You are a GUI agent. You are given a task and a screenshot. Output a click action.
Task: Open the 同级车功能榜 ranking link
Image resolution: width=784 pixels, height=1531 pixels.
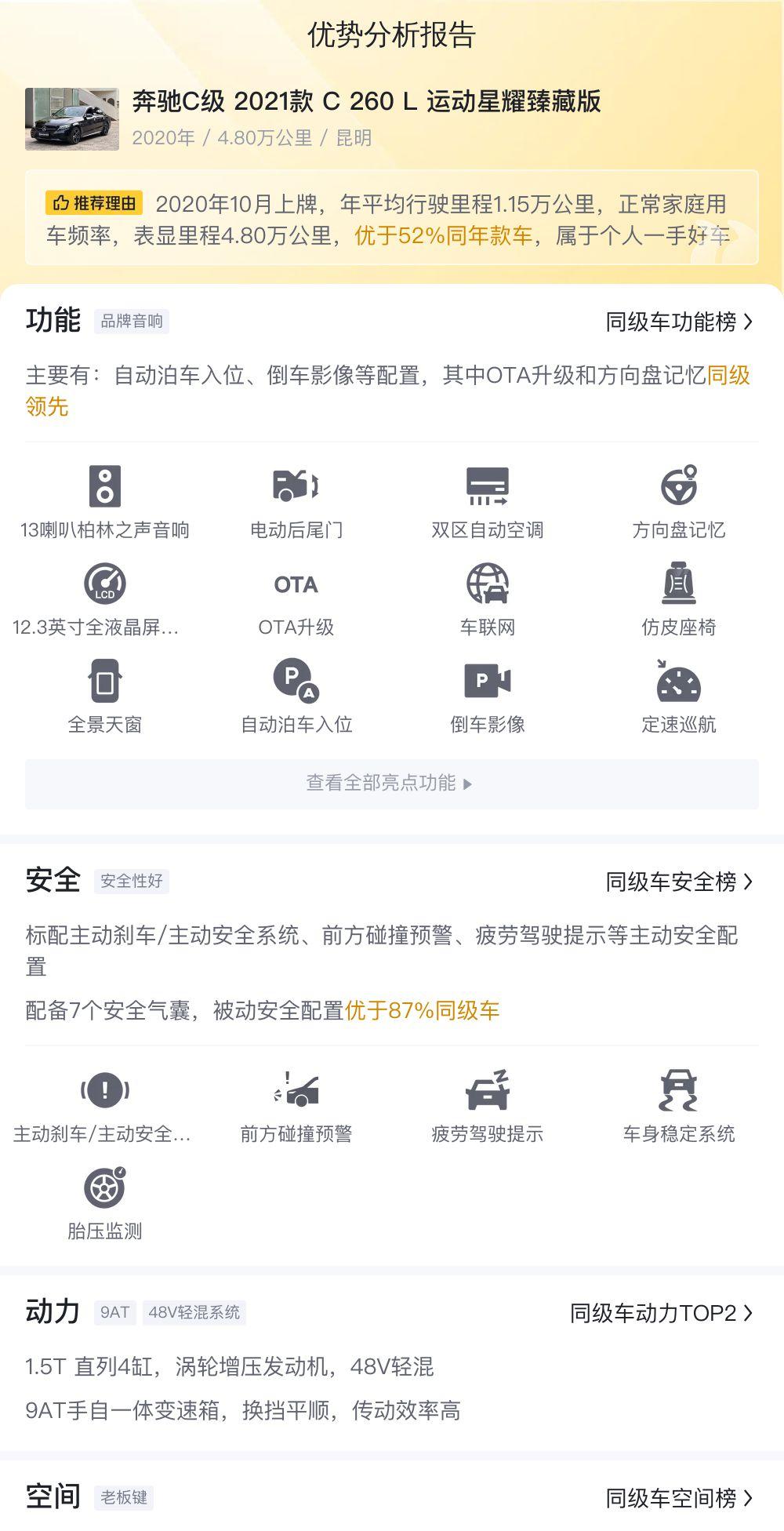(678, 322)
